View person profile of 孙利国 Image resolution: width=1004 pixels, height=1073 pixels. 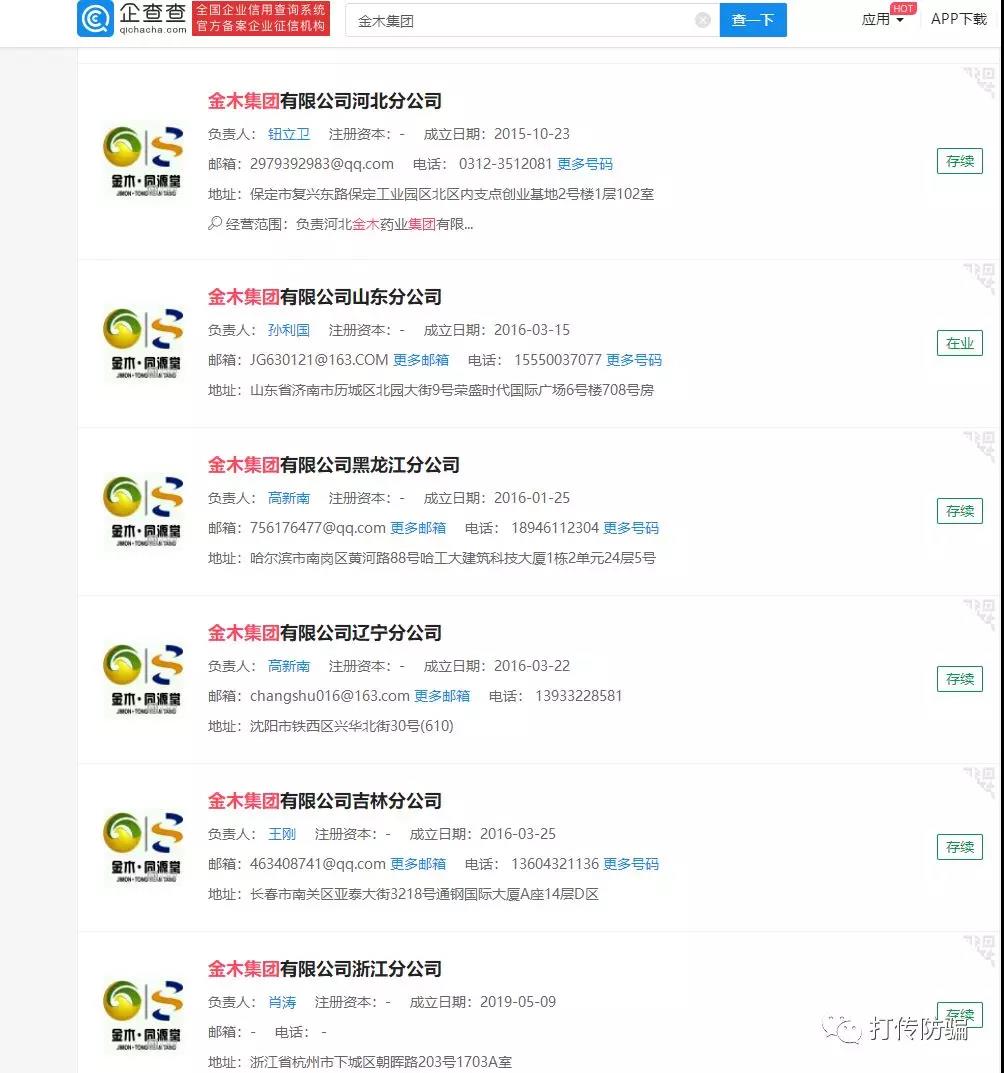289,330
